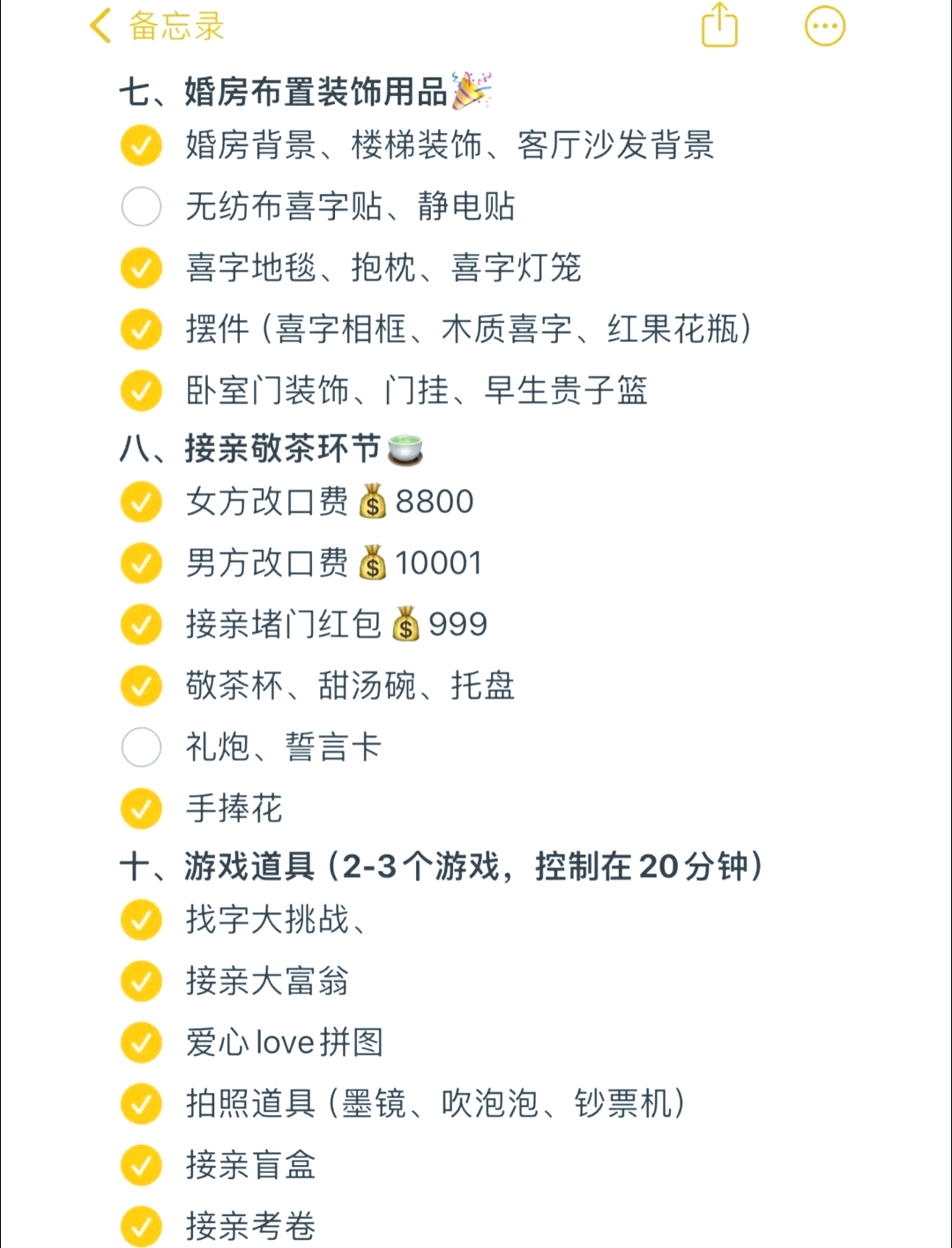Tap the 🍵 emoji next to 接亲敬茶环节
The image size is (952, 1248).
click(407, 449)
